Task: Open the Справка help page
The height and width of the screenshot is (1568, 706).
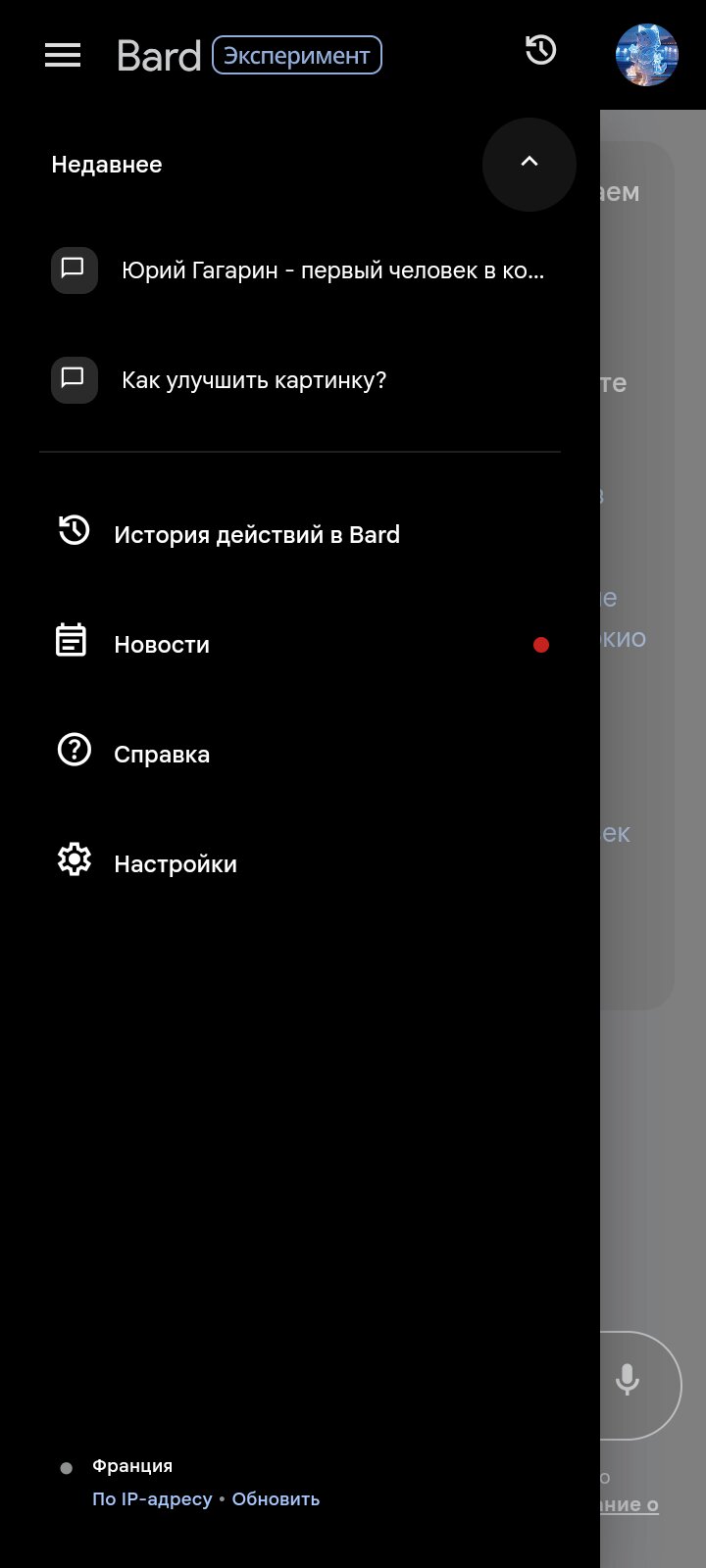Action: 162,754
